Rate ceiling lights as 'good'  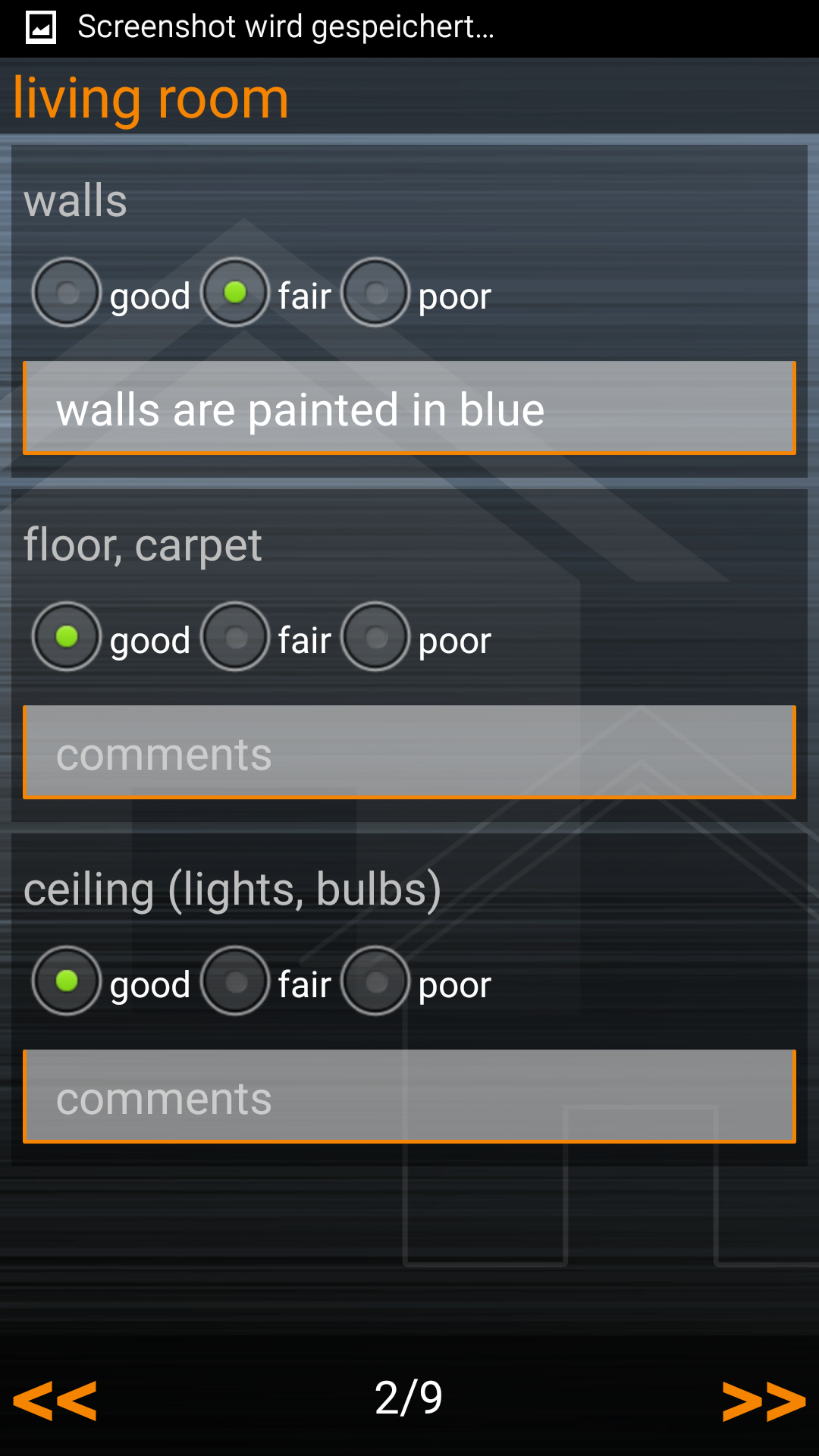(67, 981)
